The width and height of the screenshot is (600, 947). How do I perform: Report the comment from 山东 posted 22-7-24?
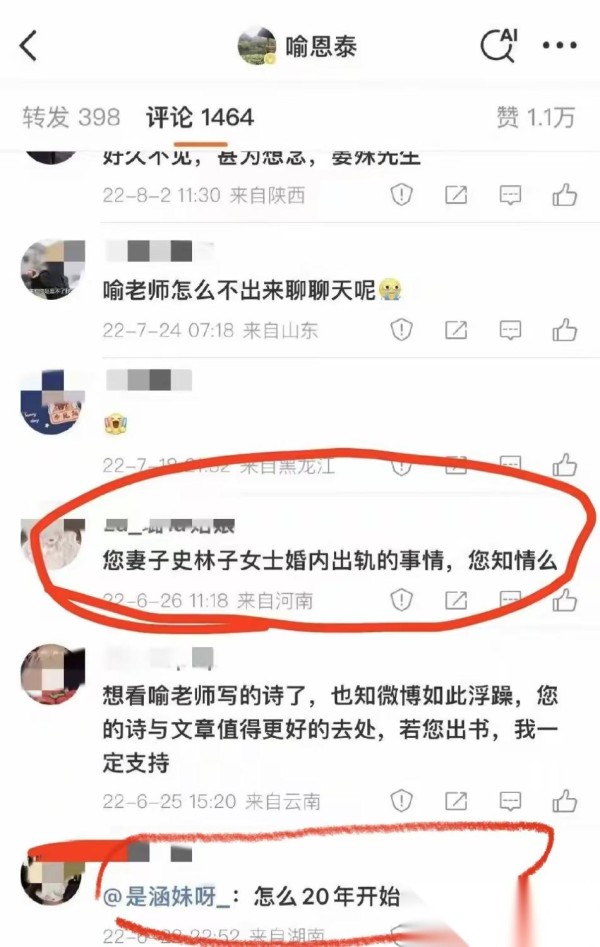point(401,329)
